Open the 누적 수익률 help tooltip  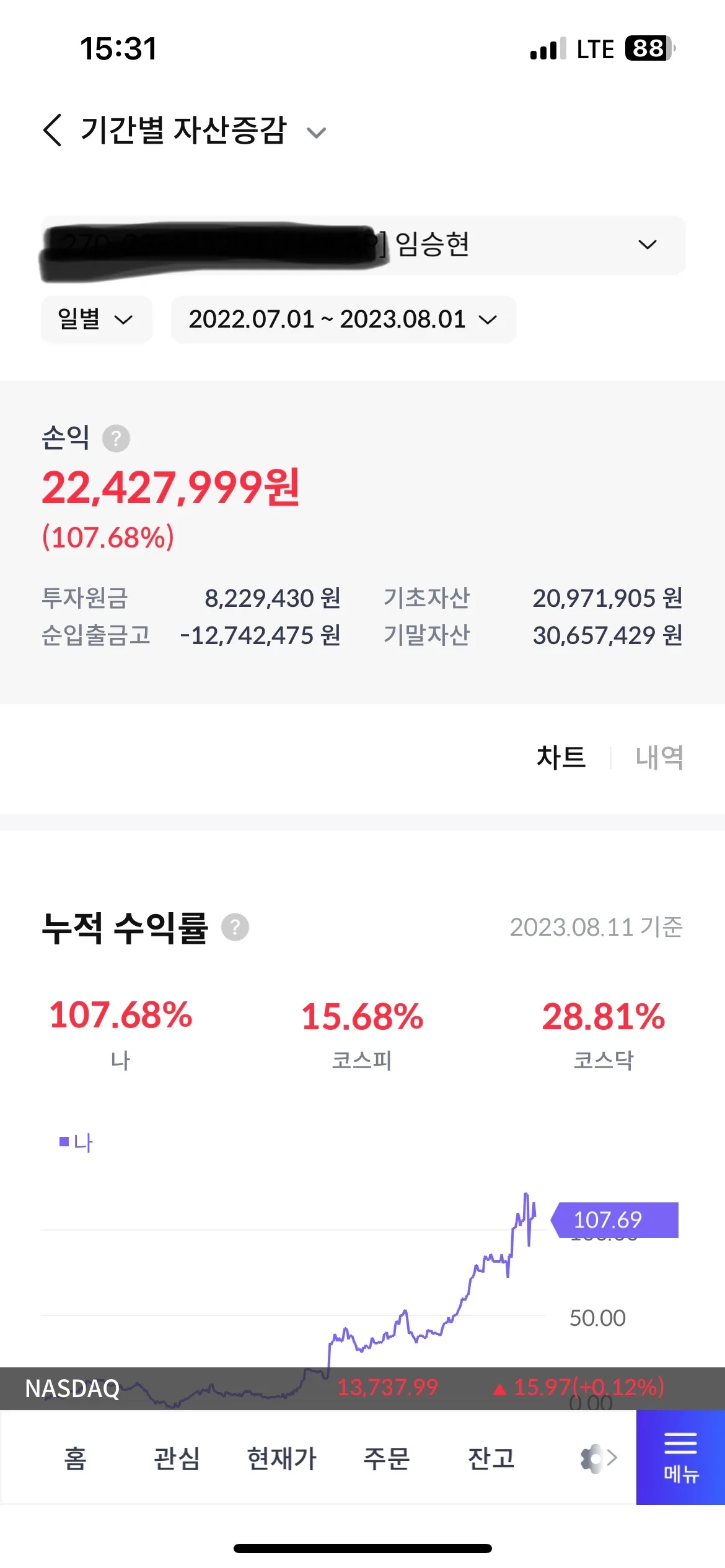point(236,928)
